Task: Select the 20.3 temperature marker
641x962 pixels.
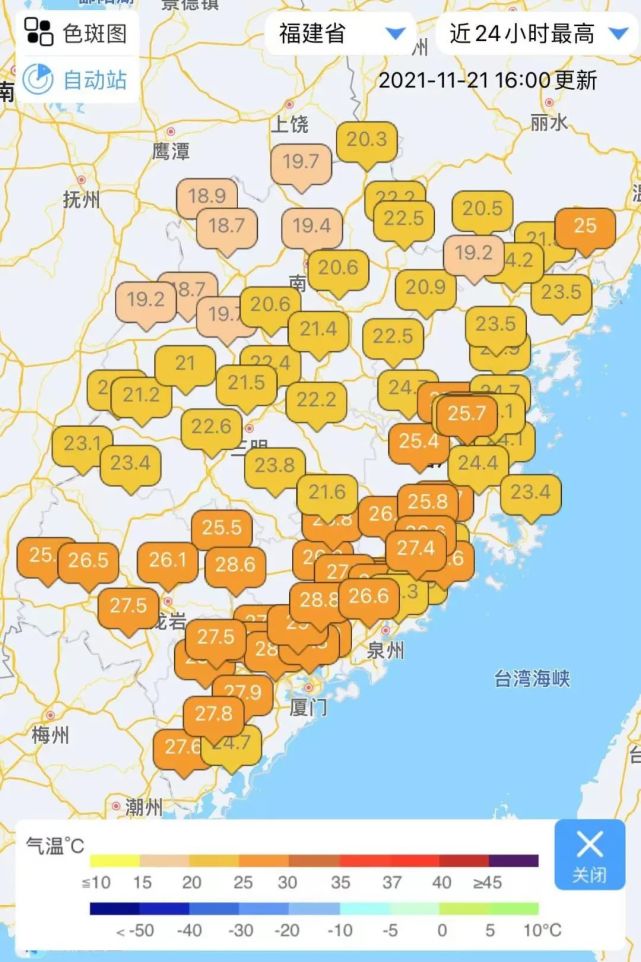Action: (366, 139)
